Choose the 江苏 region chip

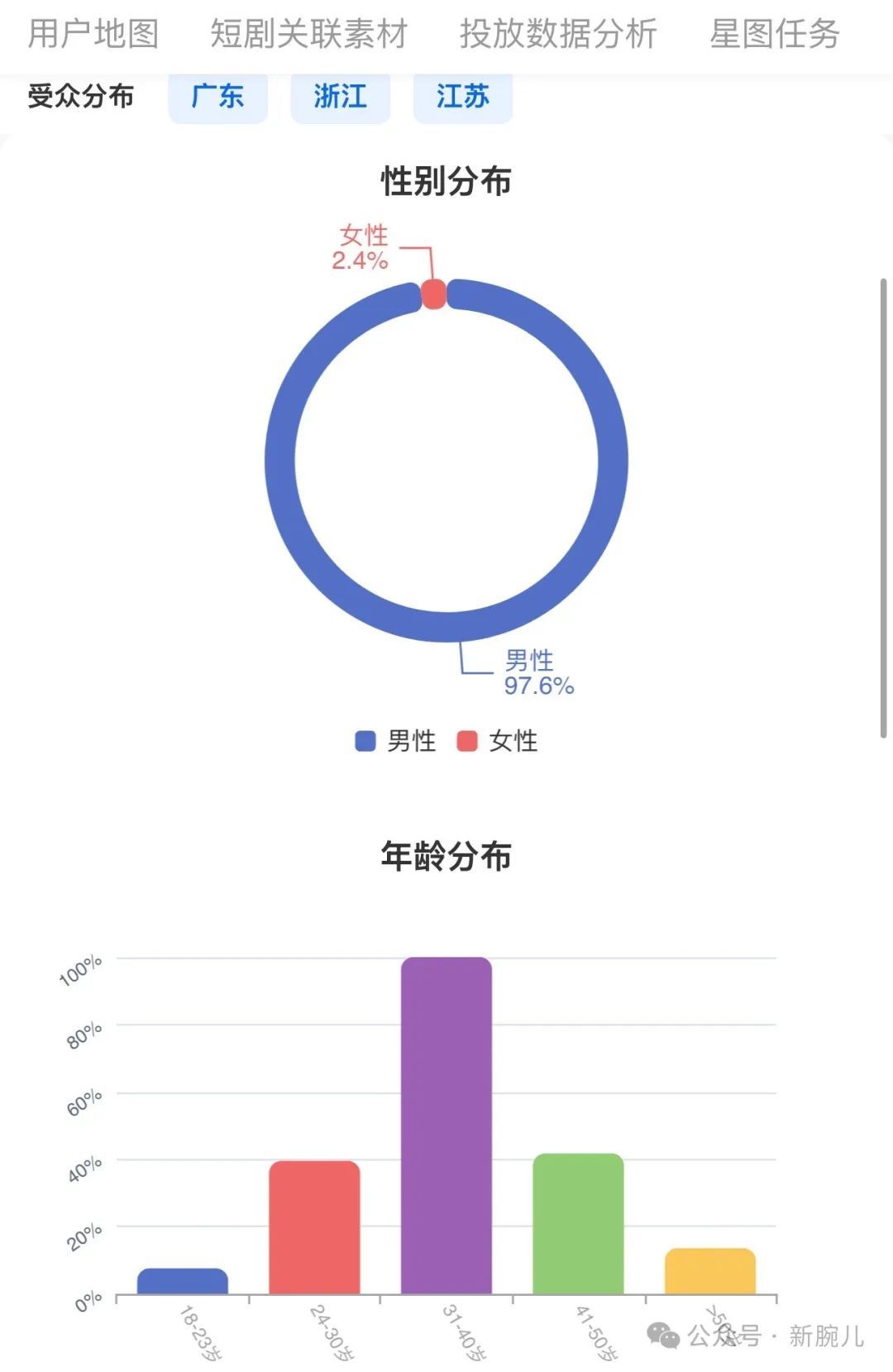pyautogui.click(x=463, y=97)
